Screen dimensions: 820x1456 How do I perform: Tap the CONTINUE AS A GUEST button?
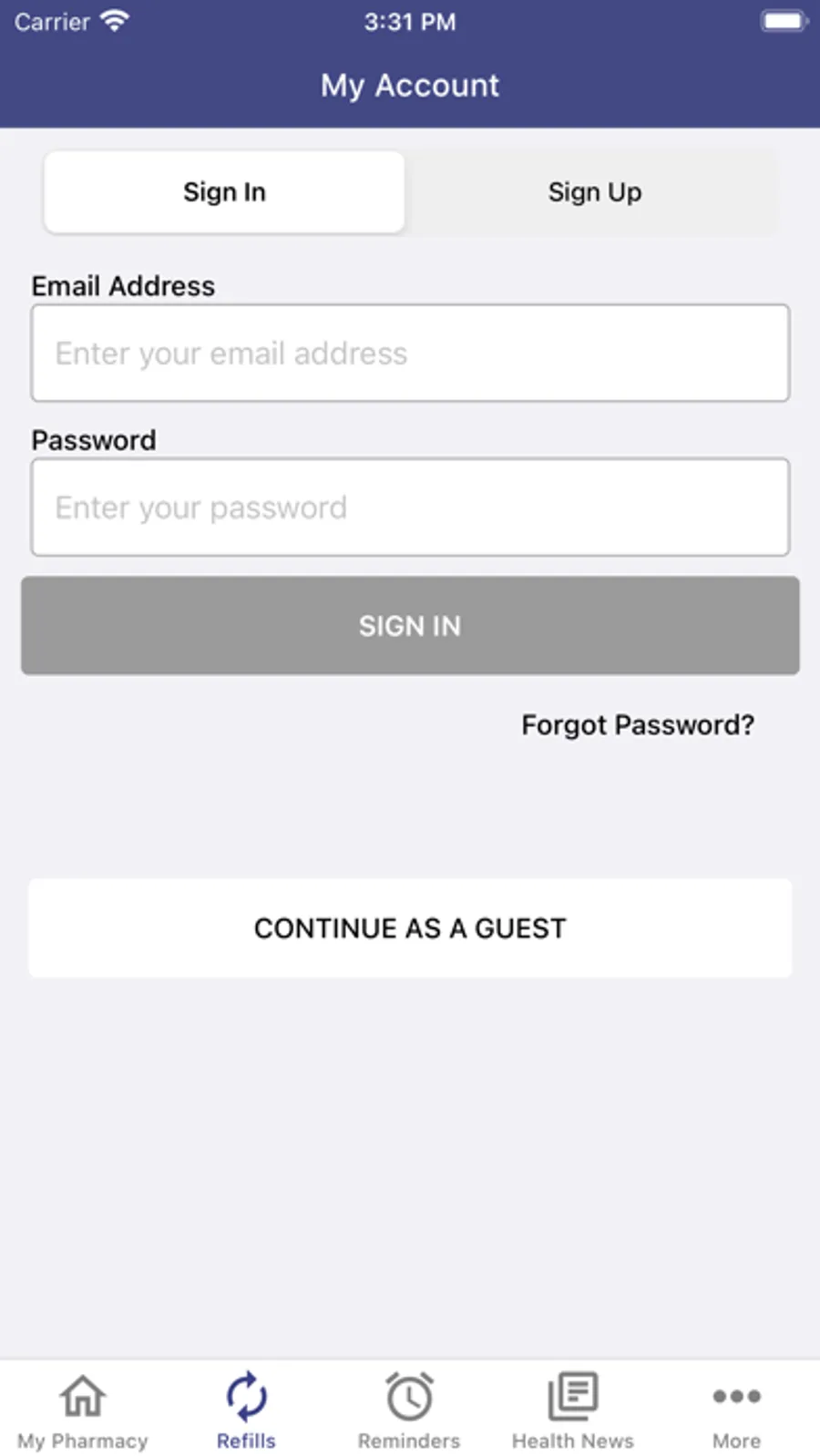point(409,928)
